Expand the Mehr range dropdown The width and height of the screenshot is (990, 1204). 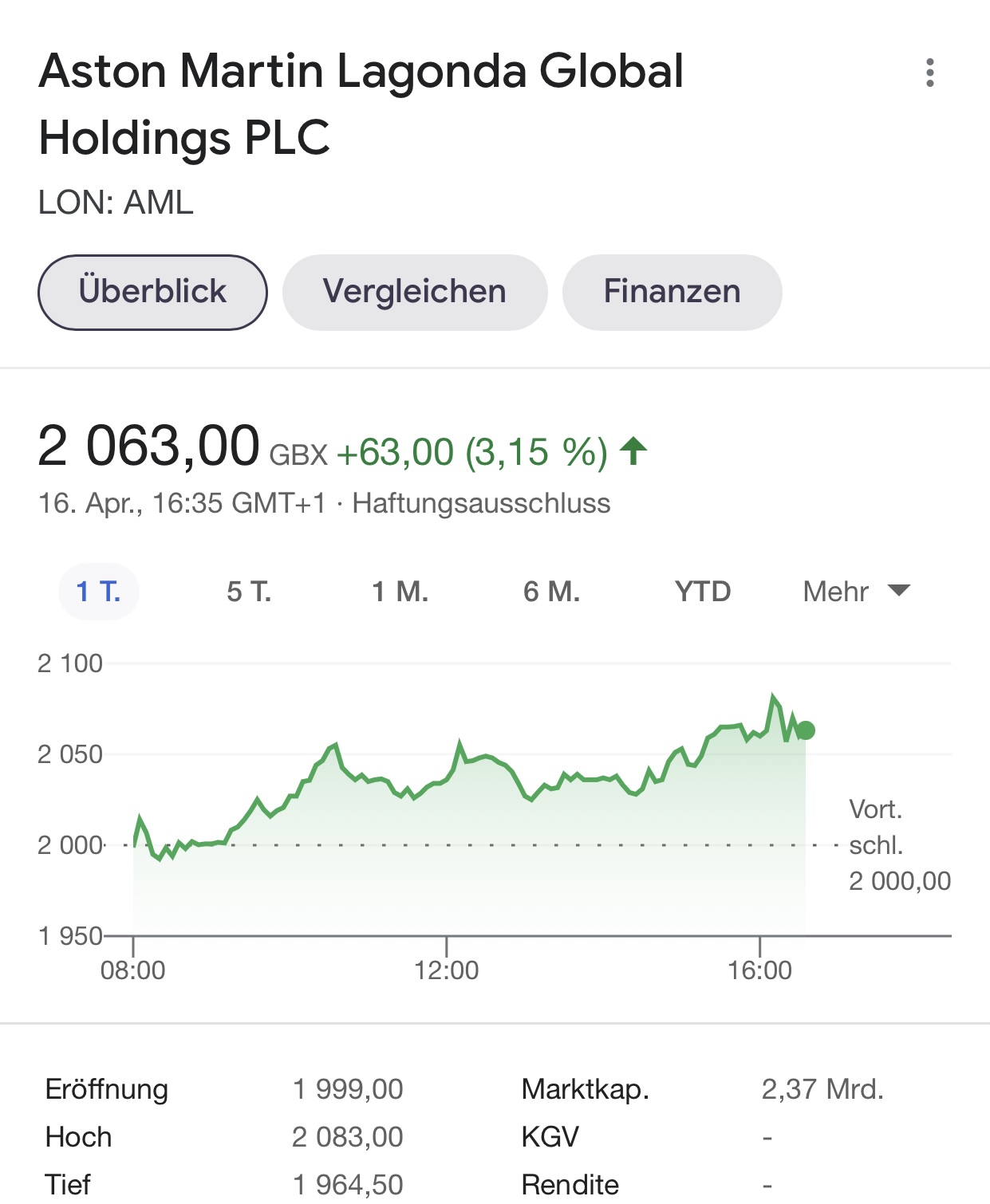856,592
